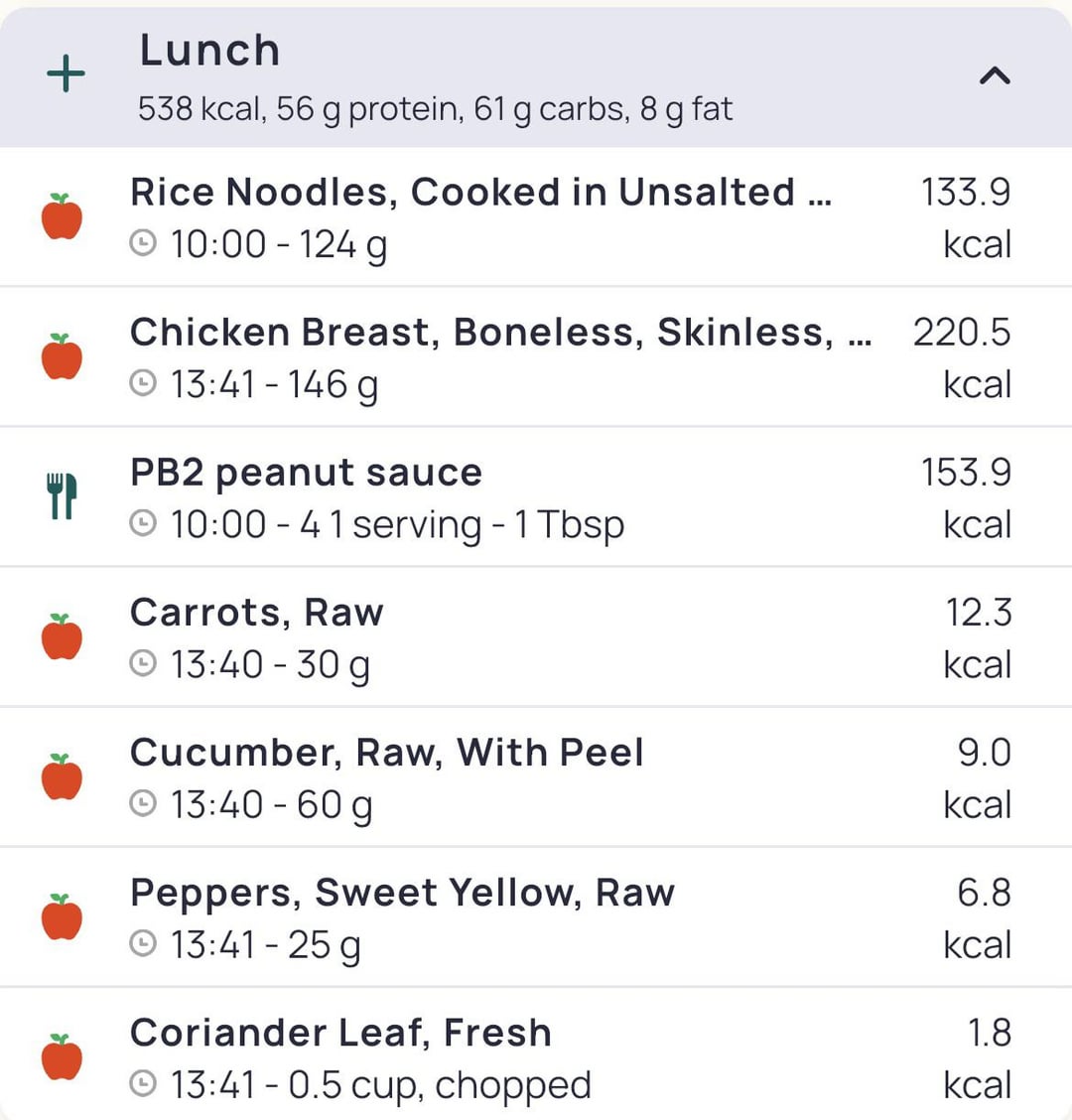The height and width of the screenshot is (1120, 1072).
Task: Click the clock icon on the Carrots entry
Action: tap(142, 665)
